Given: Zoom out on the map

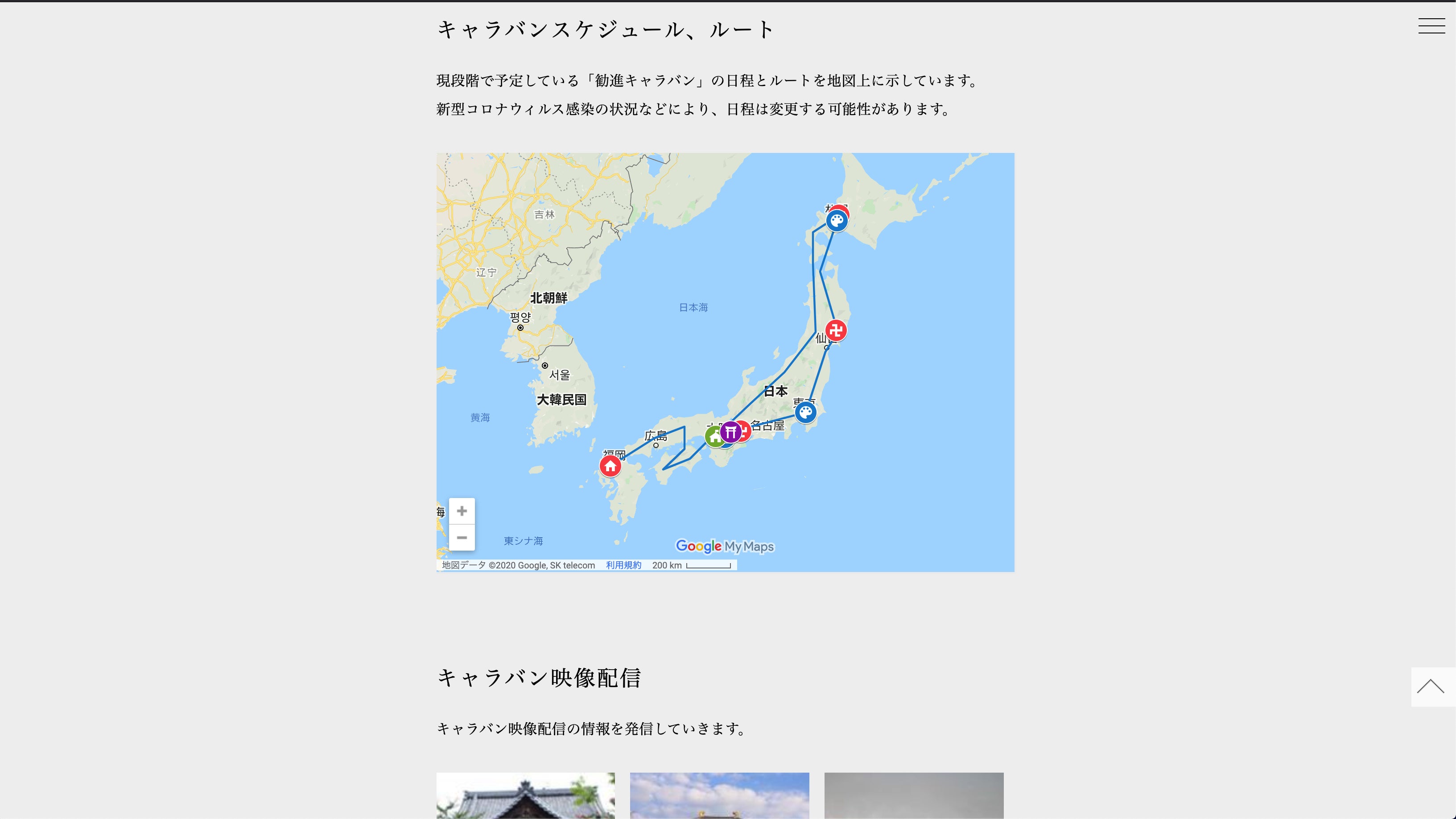Looking at the screenshot, I should (x=461, y=538).
